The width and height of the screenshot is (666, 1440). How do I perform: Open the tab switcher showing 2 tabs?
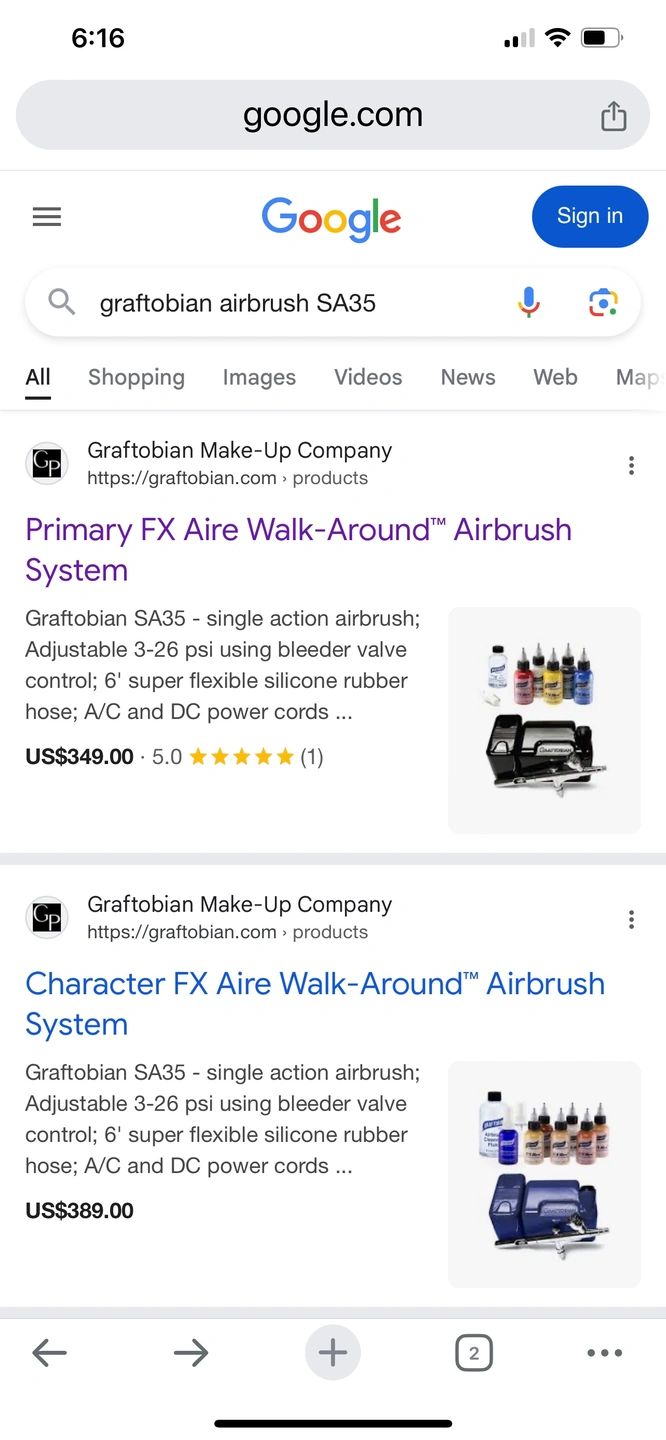(x=473, y=1354)
